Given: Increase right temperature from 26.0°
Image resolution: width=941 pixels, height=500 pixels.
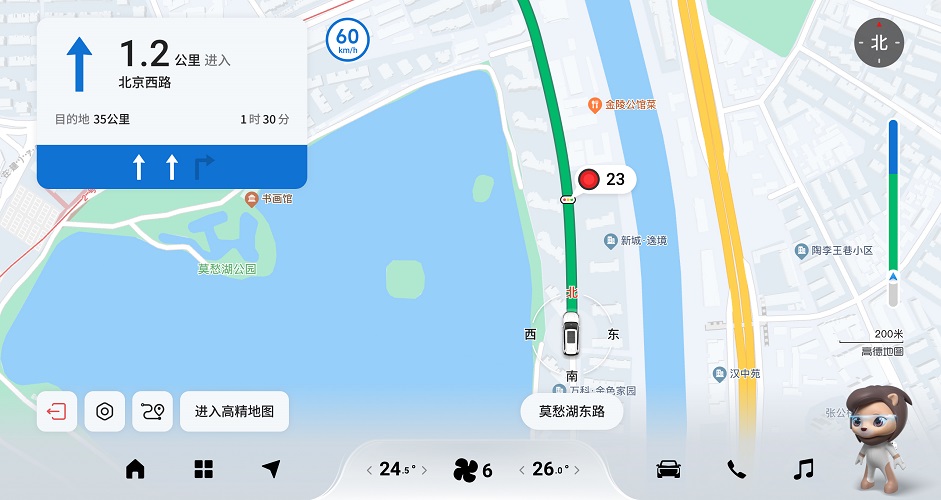Looking at the screenshot, I should [x=578, y=470].
